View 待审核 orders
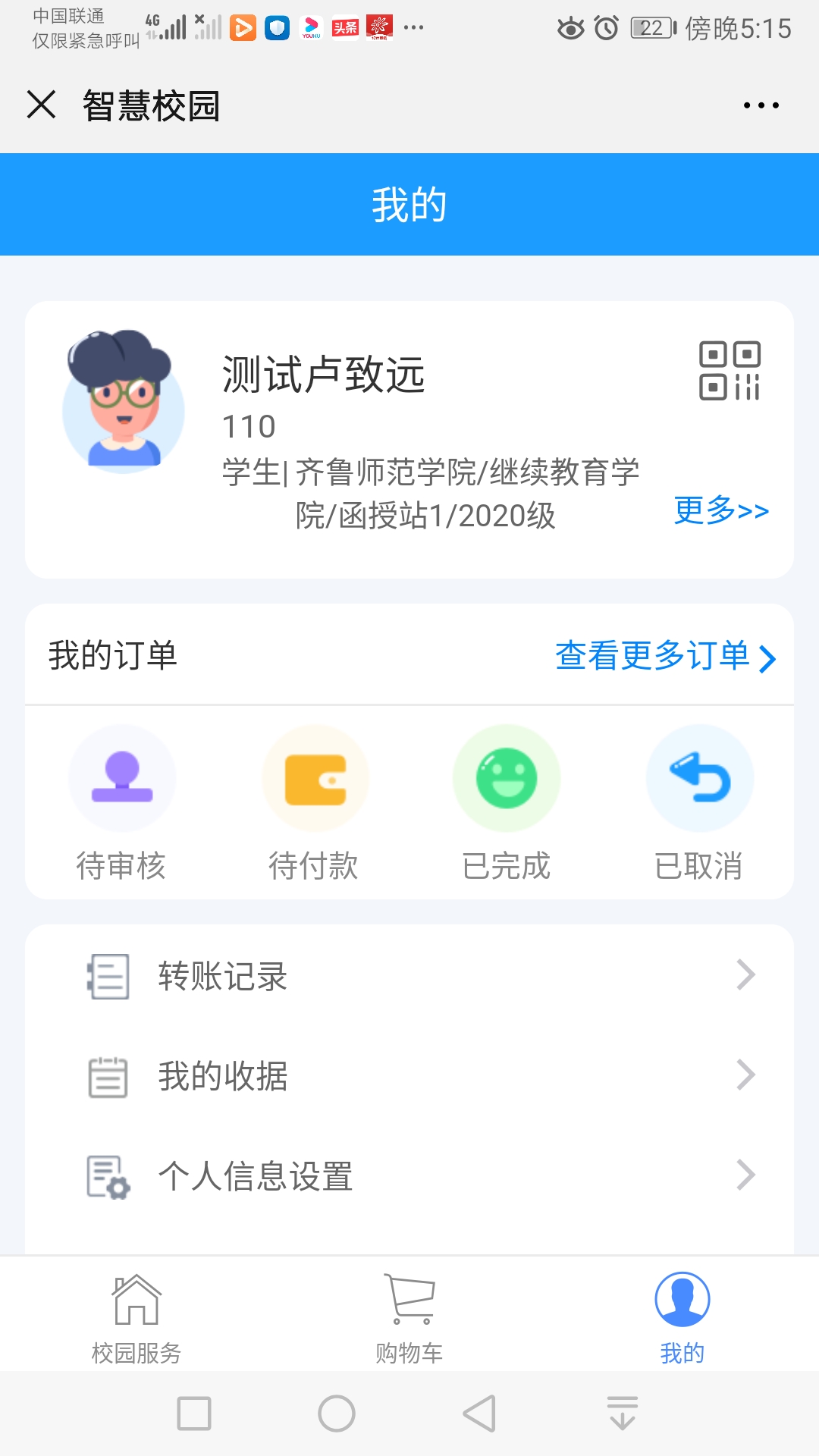Viewport: 819px width, 1456px height. 122,804
